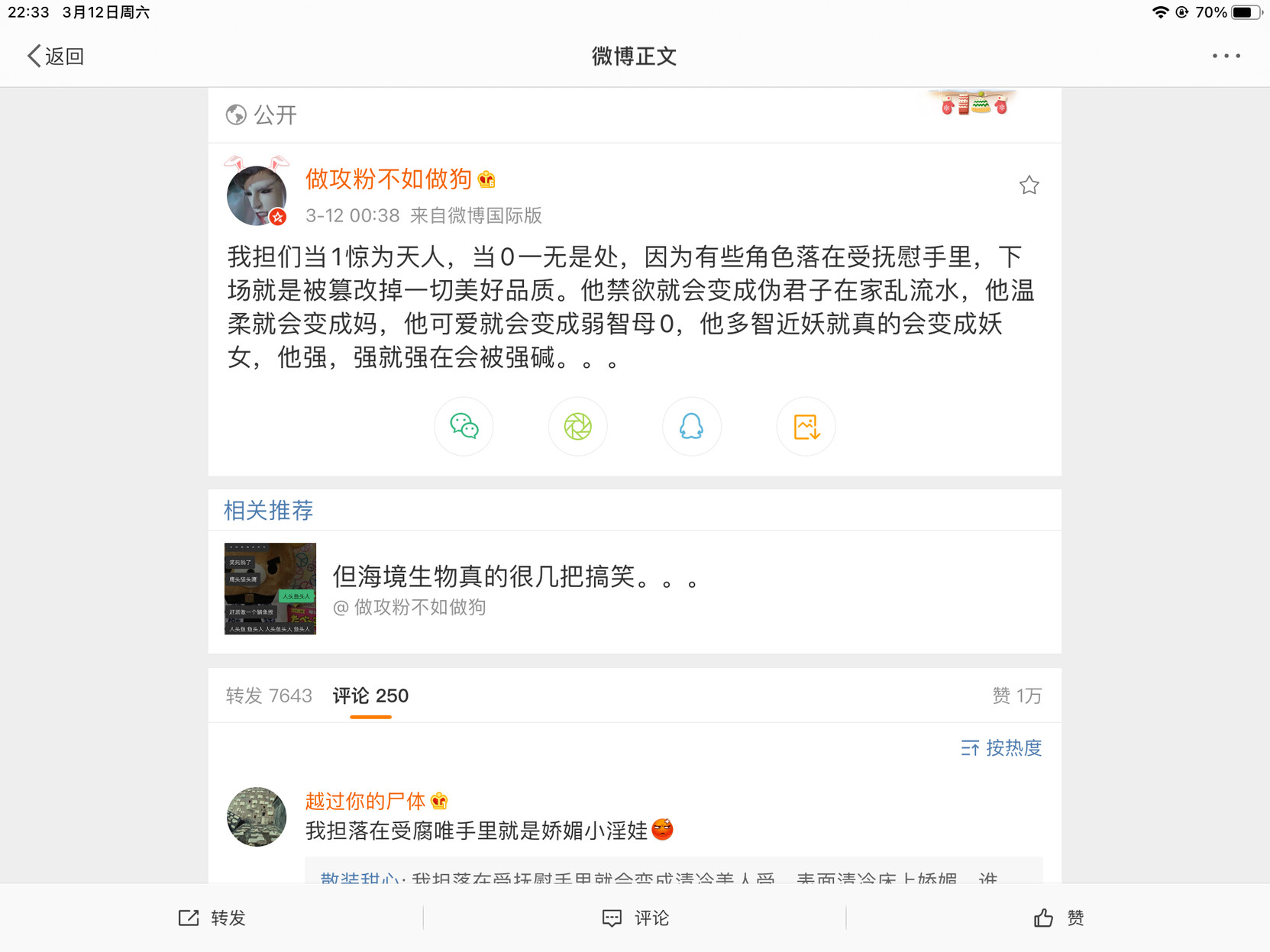Open the three-dot overflow menu
This screenshot has height=952, width=1270.
[1226, 56]
